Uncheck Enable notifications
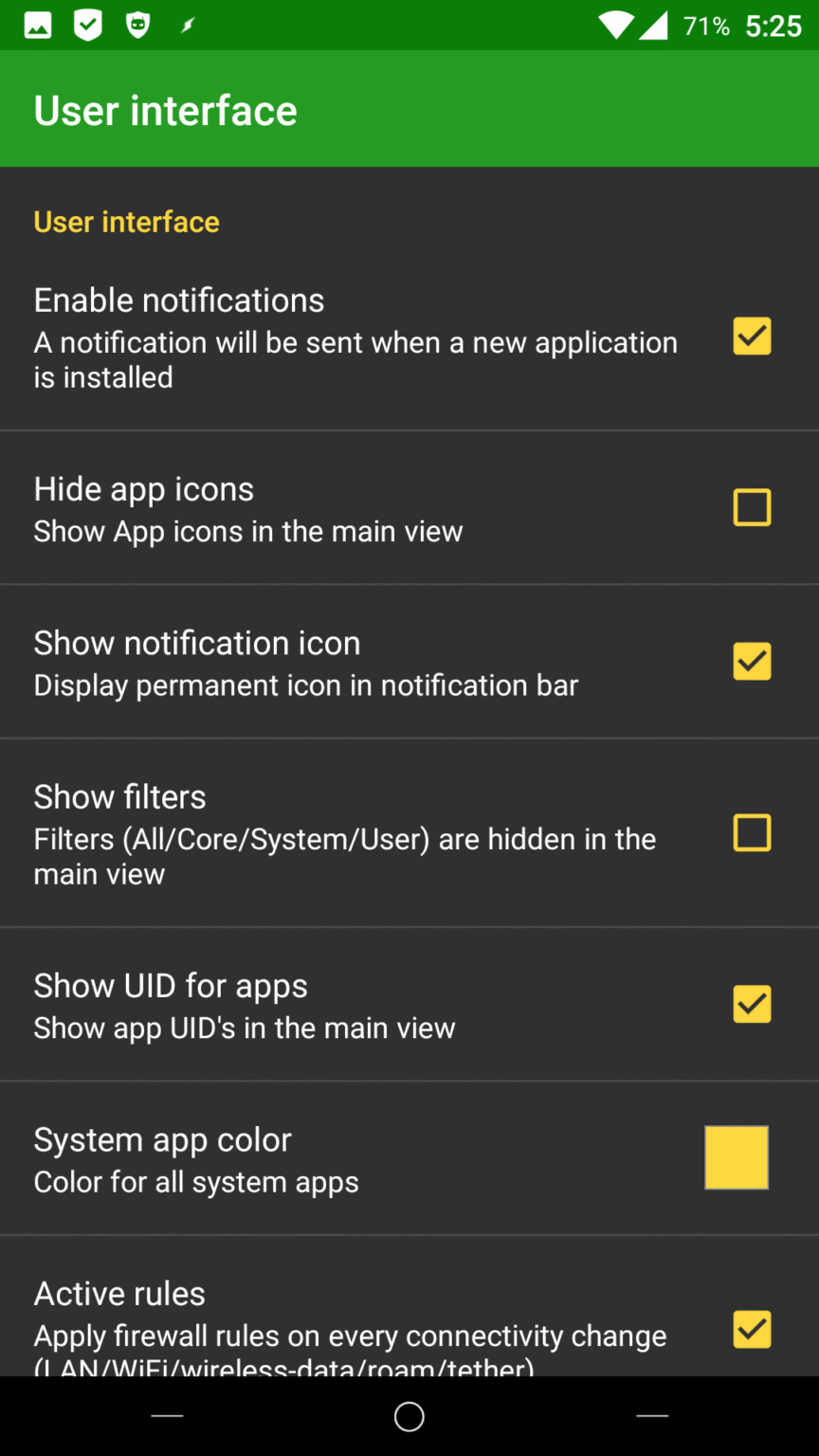Viewport: 819px width, 1456px height. pyautogui.click(x=752, y=336)
